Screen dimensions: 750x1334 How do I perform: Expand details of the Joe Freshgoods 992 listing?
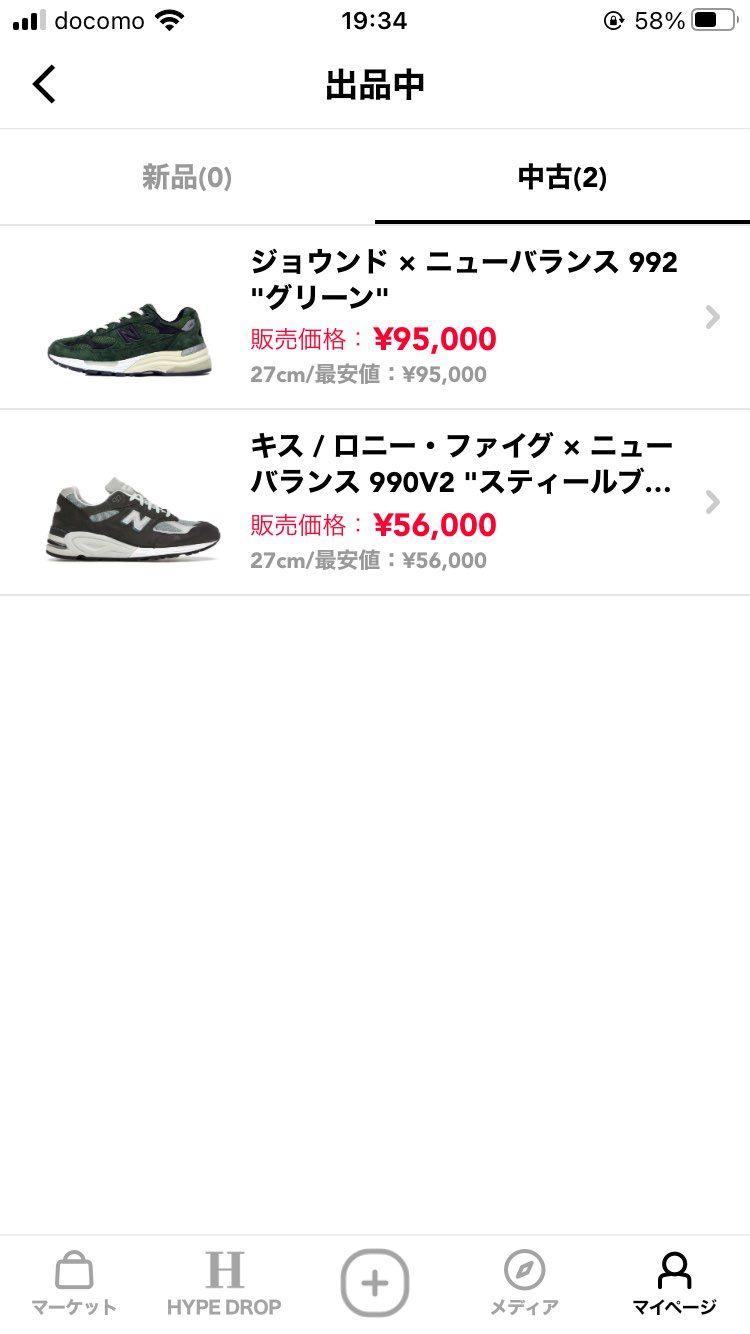[712, 316]
